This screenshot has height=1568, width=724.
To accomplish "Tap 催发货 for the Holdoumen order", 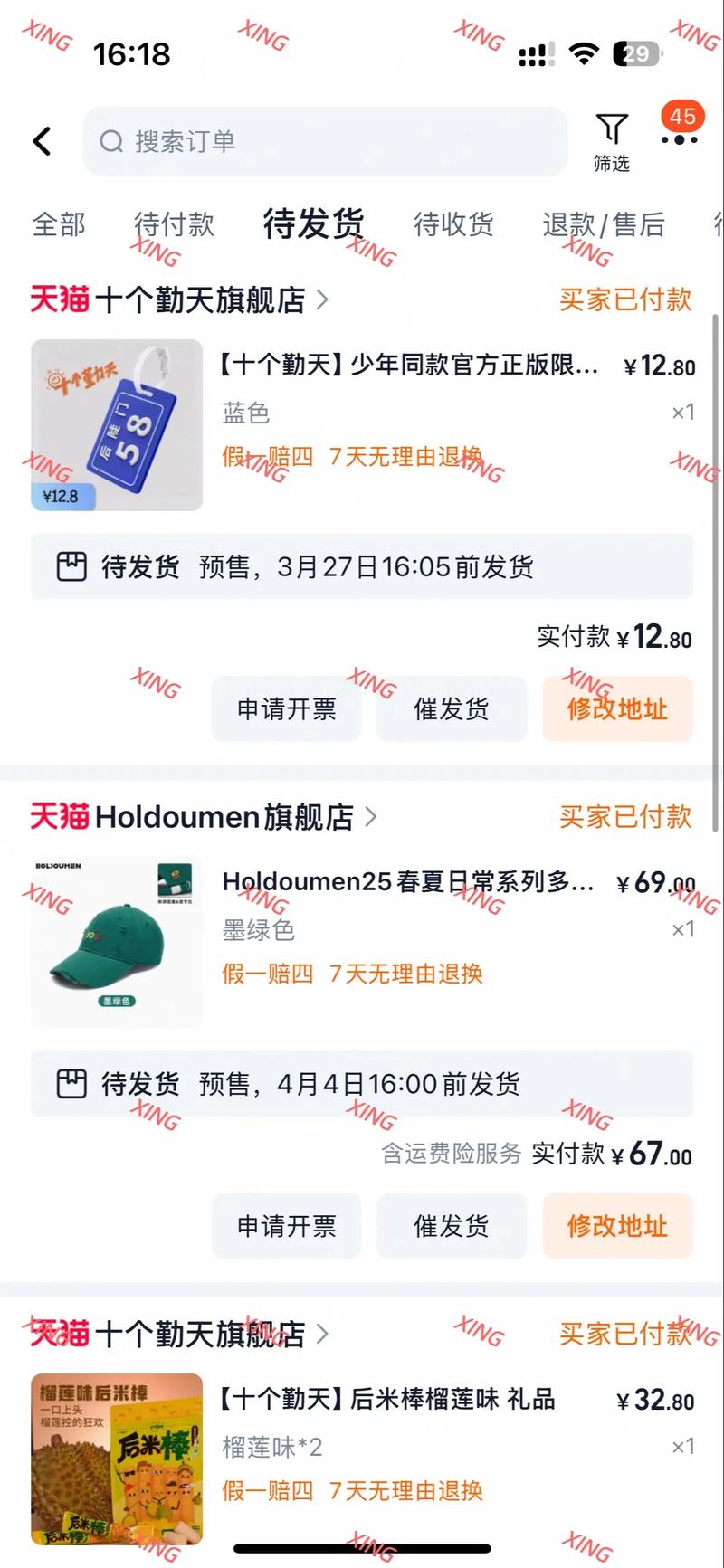I will (452, 1226).
